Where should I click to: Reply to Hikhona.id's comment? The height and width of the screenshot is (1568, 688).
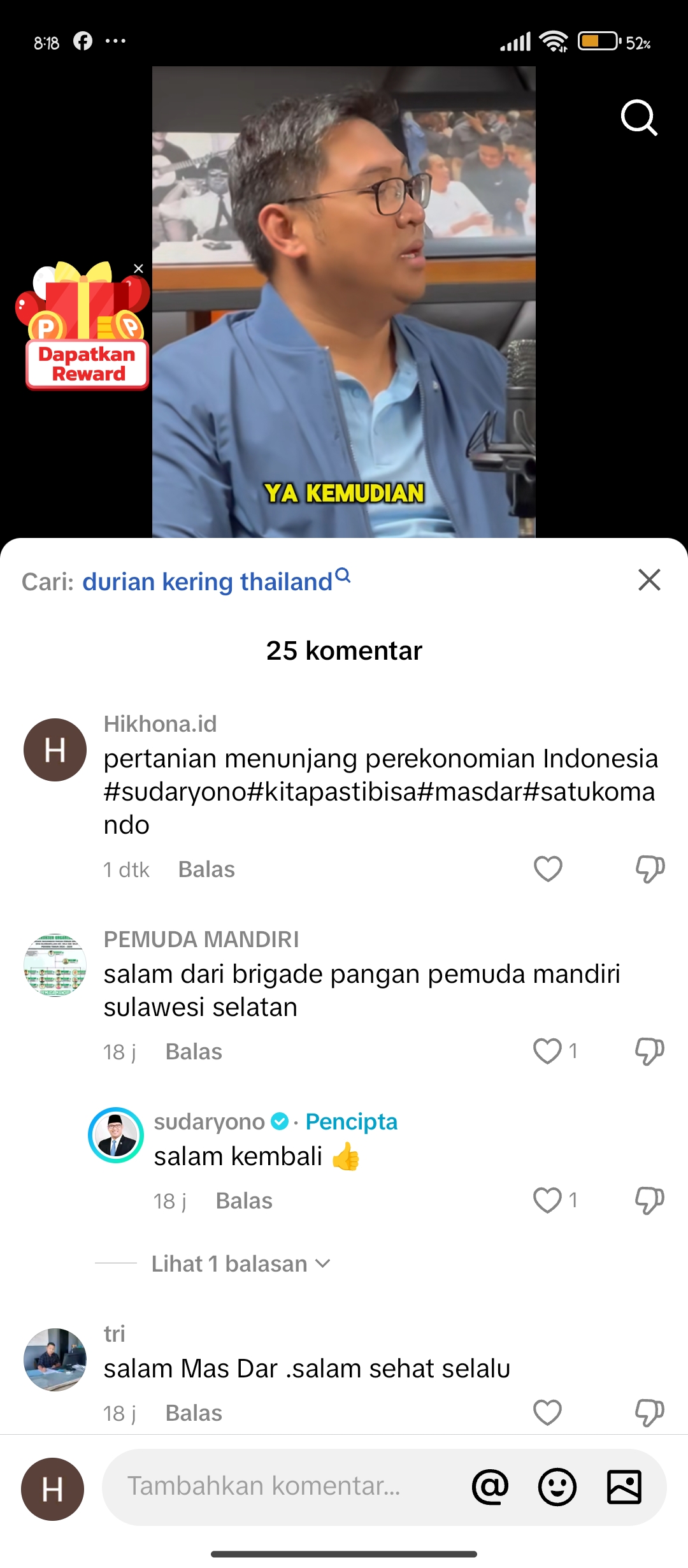206,869
